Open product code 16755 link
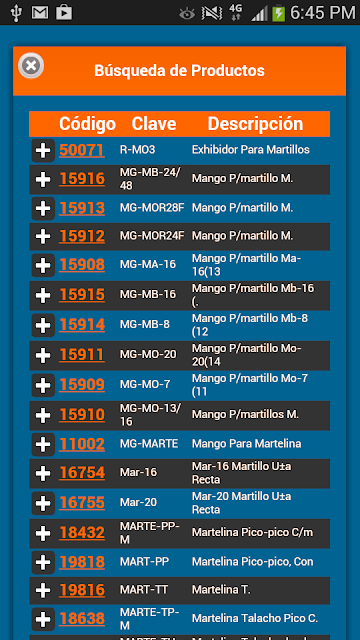Viewport: 360px width, 640px height. [x=82, y=502]
